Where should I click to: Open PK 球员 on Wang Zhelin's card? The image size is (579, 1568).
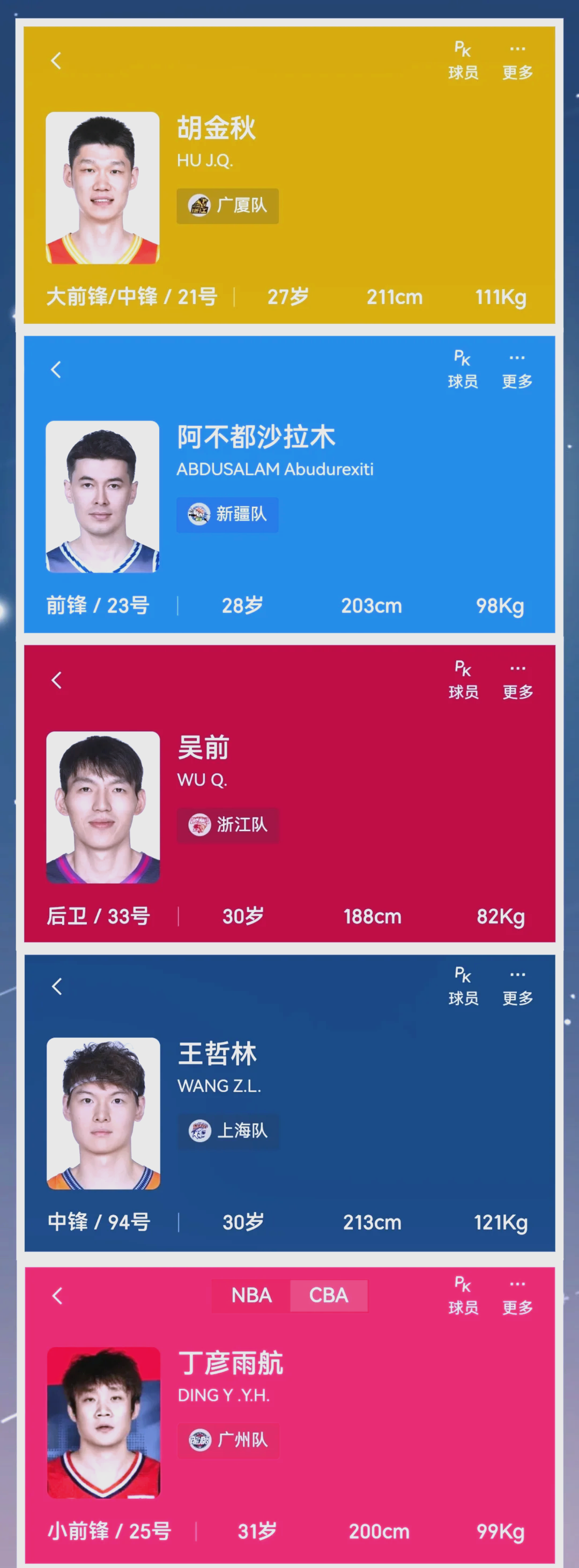(x=463, y=986)
